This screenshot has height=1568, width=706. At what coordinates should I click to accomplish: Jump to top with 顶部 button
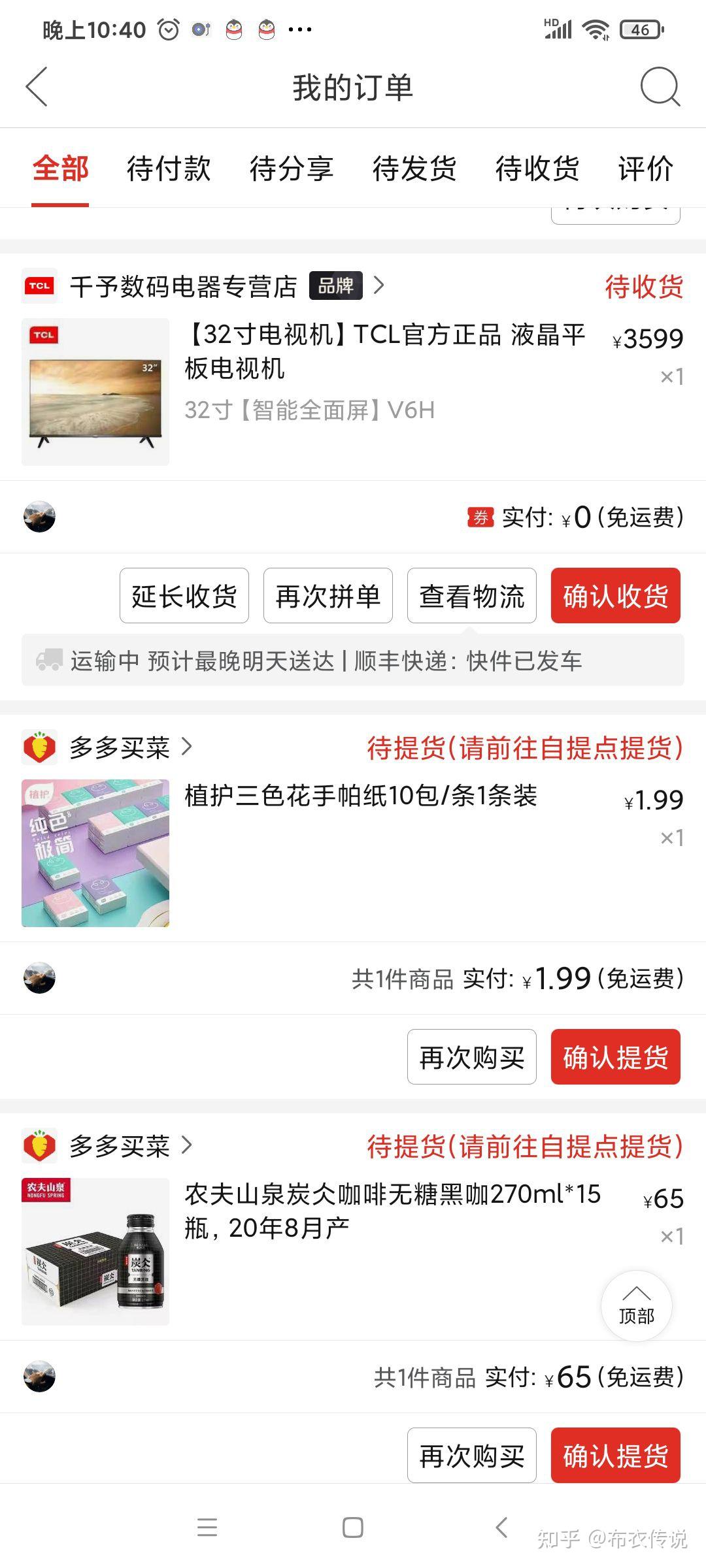637,1306
